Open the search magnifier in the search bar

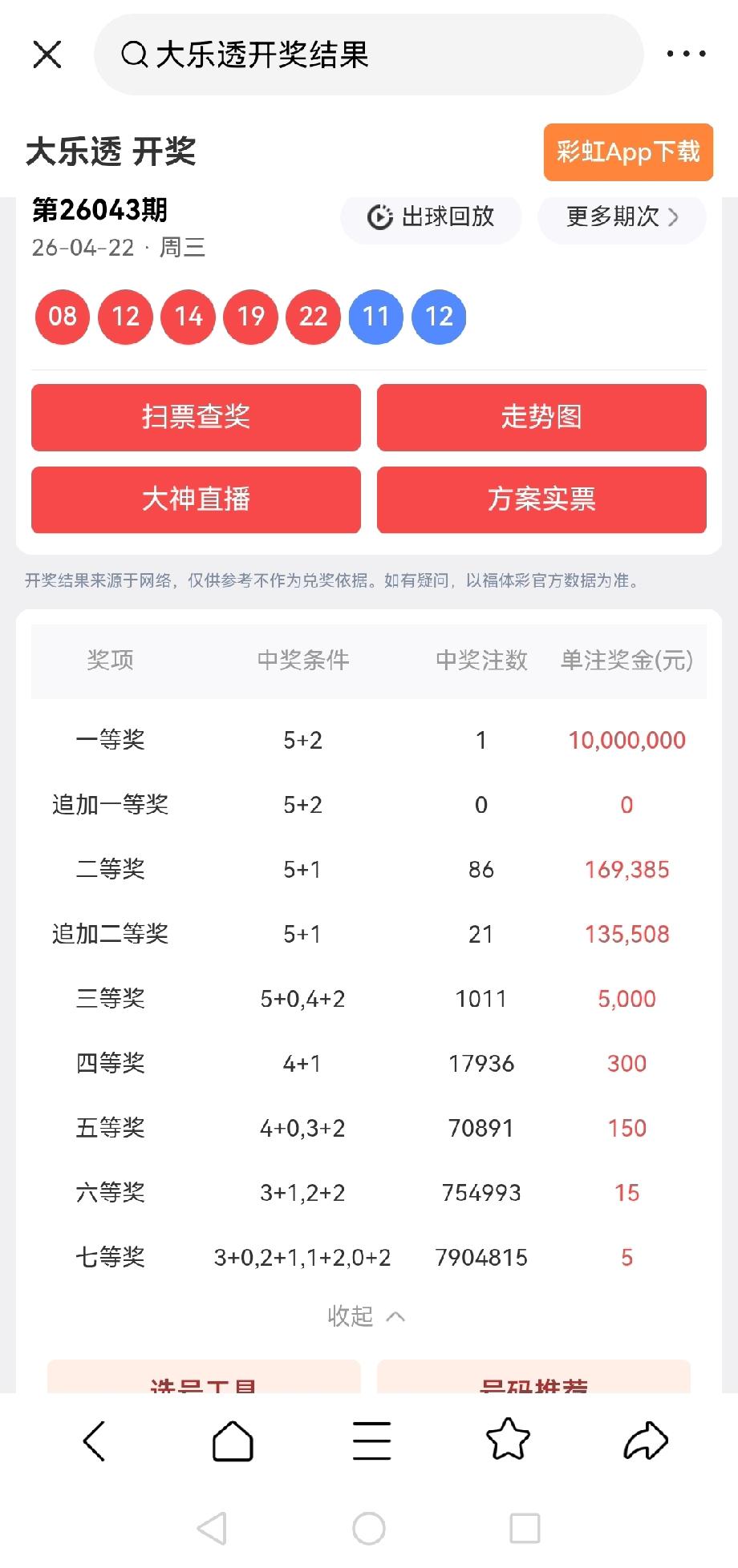132,55
